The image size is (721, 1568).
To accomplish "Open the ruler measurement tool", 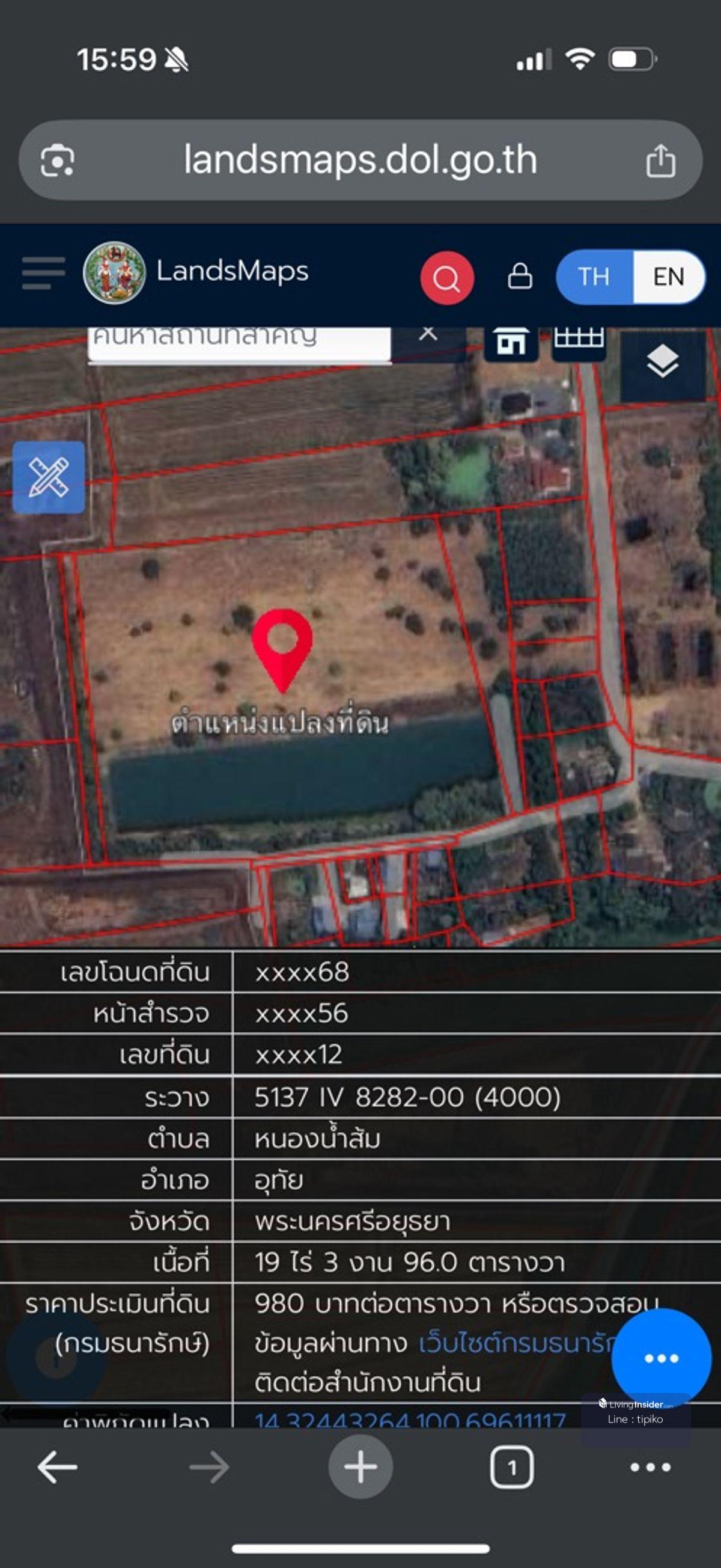I will tap(49, 477).
